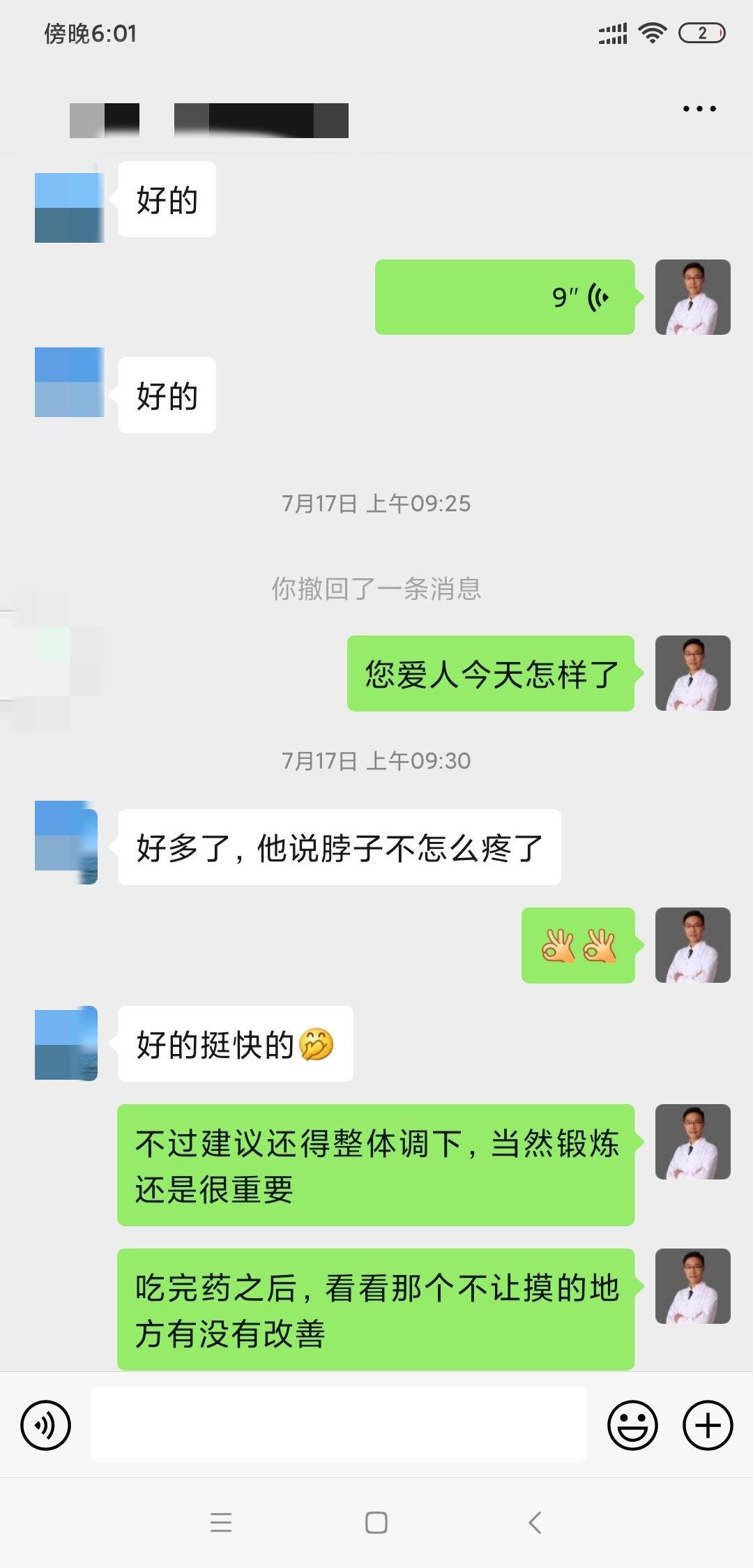This screenshot has width=753, height=1568.
Task: Tap the recalled message notice
Action: [x=376, y=589]
